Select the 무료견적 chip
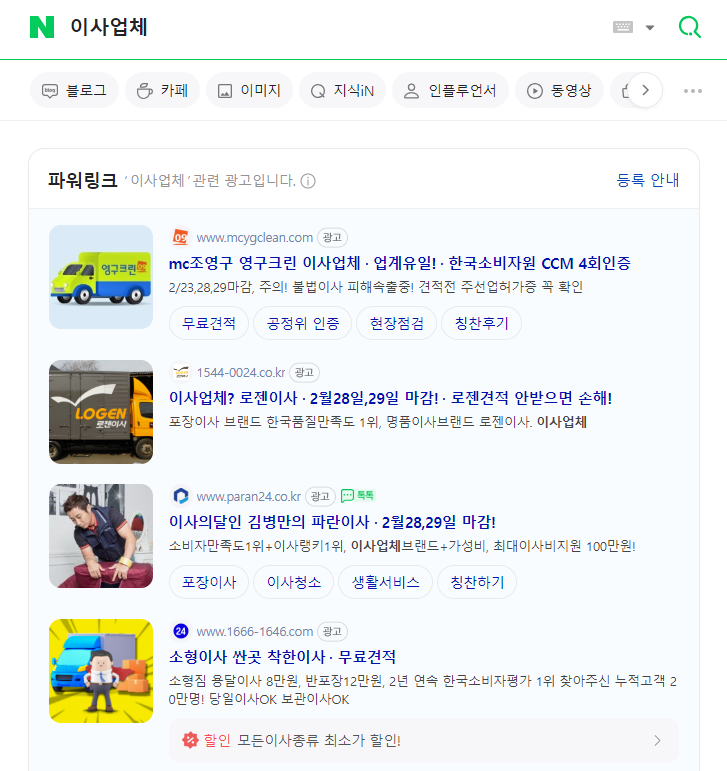The width and height of the screenshot is (727, 771). (207, 323)
